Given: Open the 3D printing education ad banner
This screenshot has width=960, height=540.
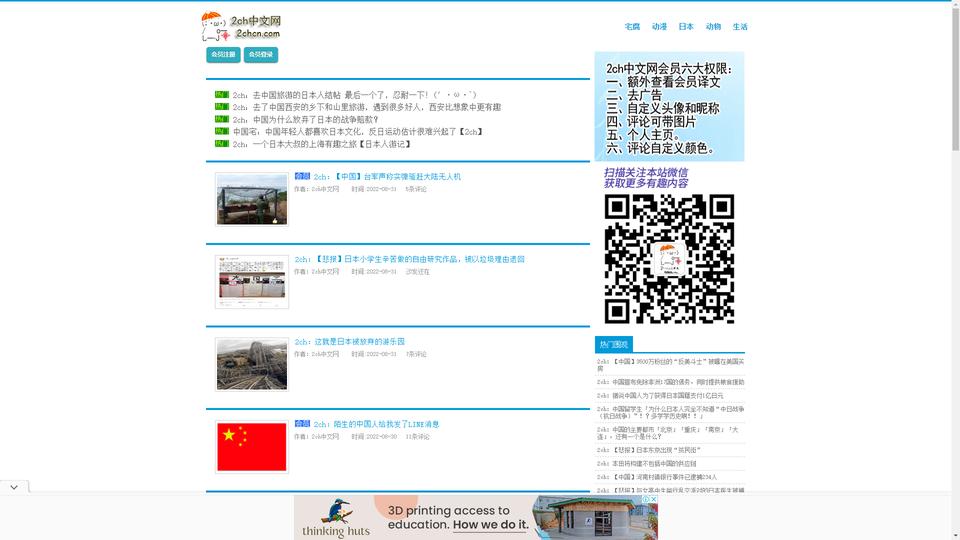Looking at the screenshot, I should [476, 517].
